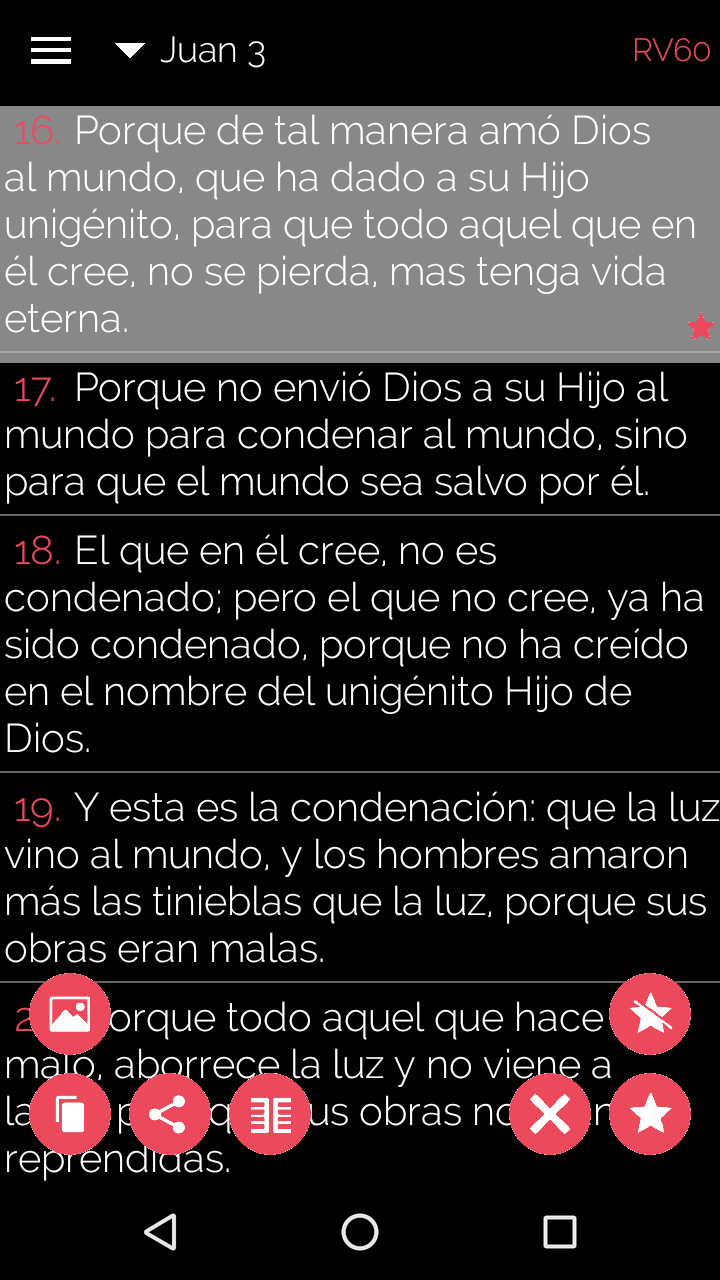
Task: Deselect highlighted verse 16
Action: point(360,228)
